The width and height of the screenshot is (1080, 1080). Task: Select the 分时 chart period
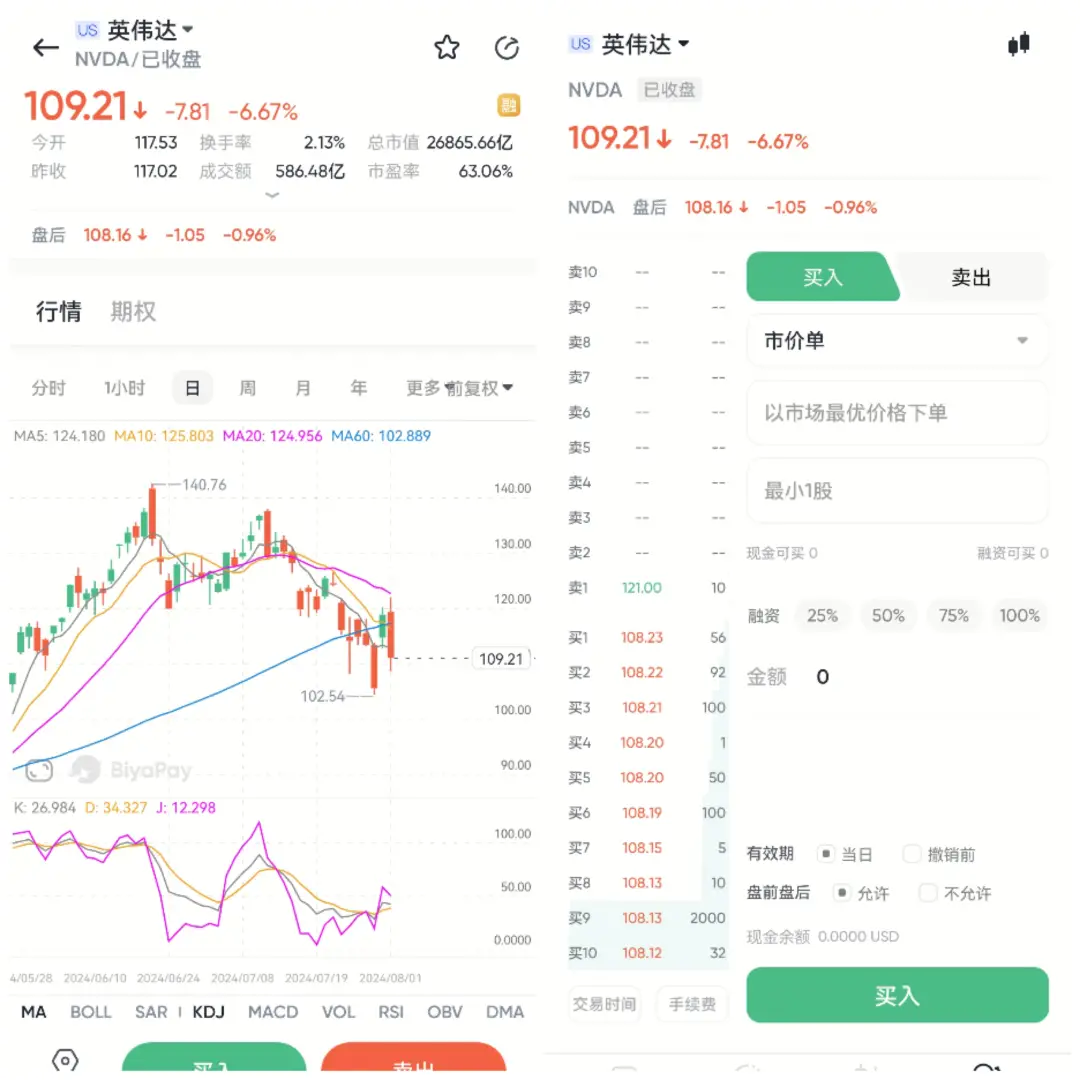point(48,388)
